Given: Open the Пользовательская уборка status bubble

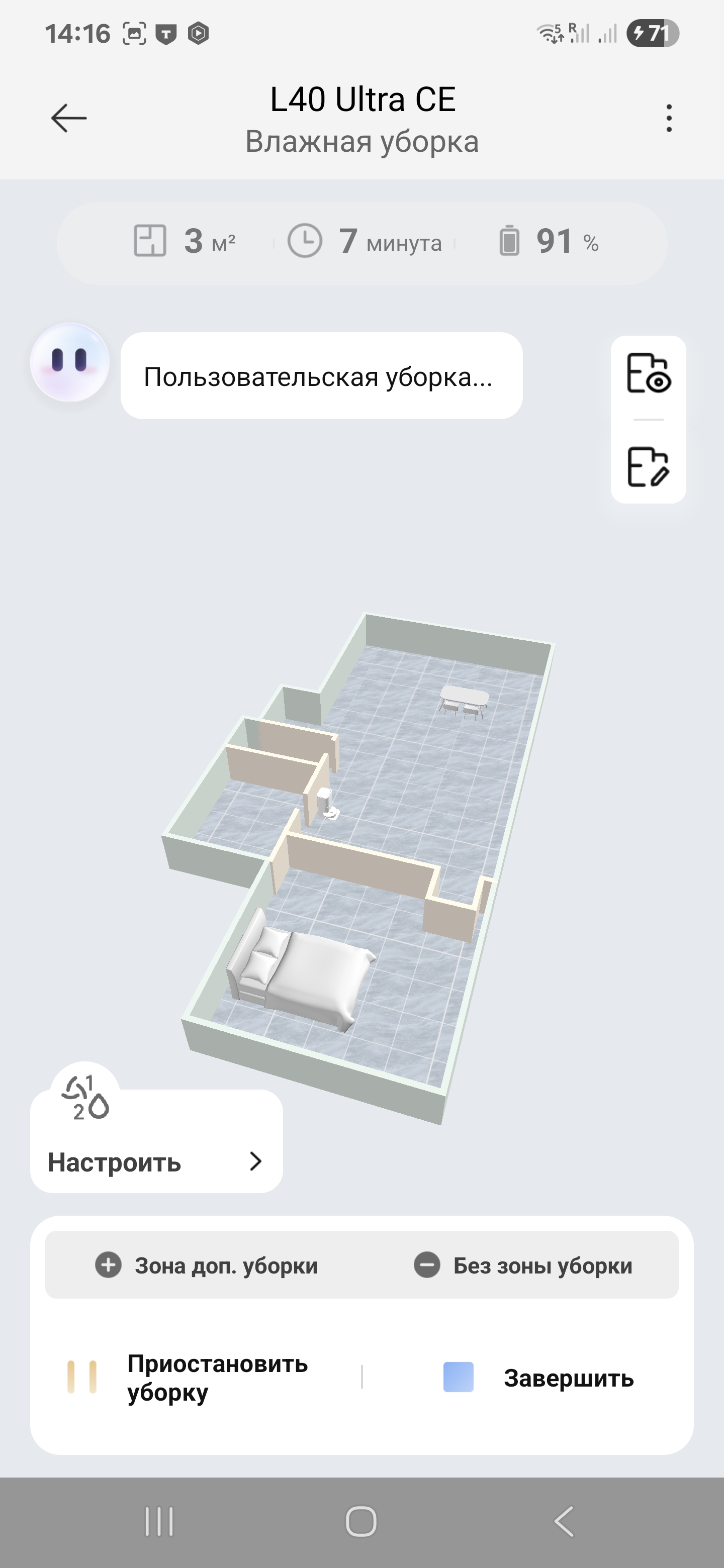Looking at the screenshot, I should (321, 376).
